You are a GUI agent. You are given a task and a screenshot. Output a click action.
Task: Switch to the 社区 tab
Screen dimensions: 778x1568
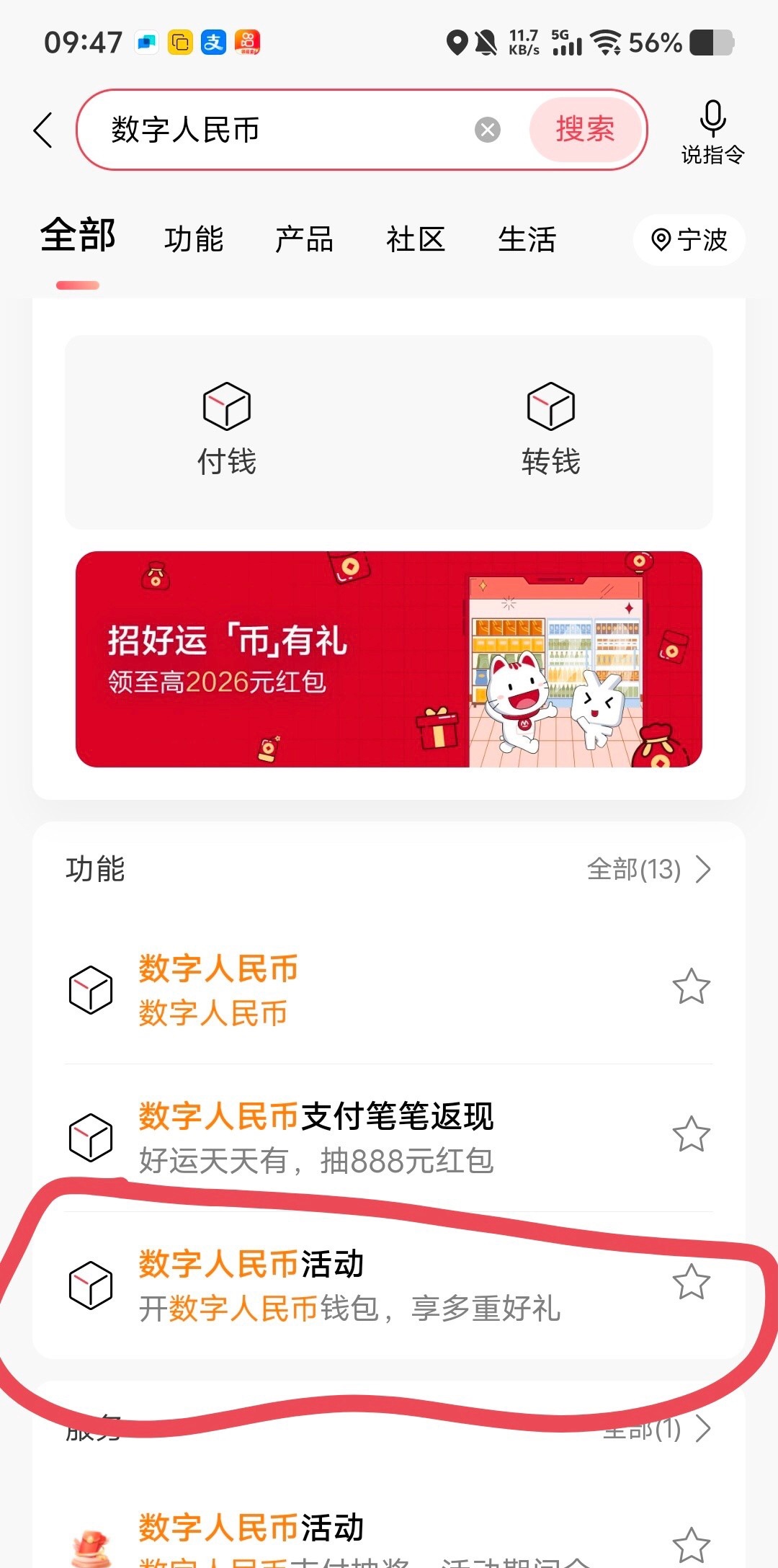(x=416, y=239)
